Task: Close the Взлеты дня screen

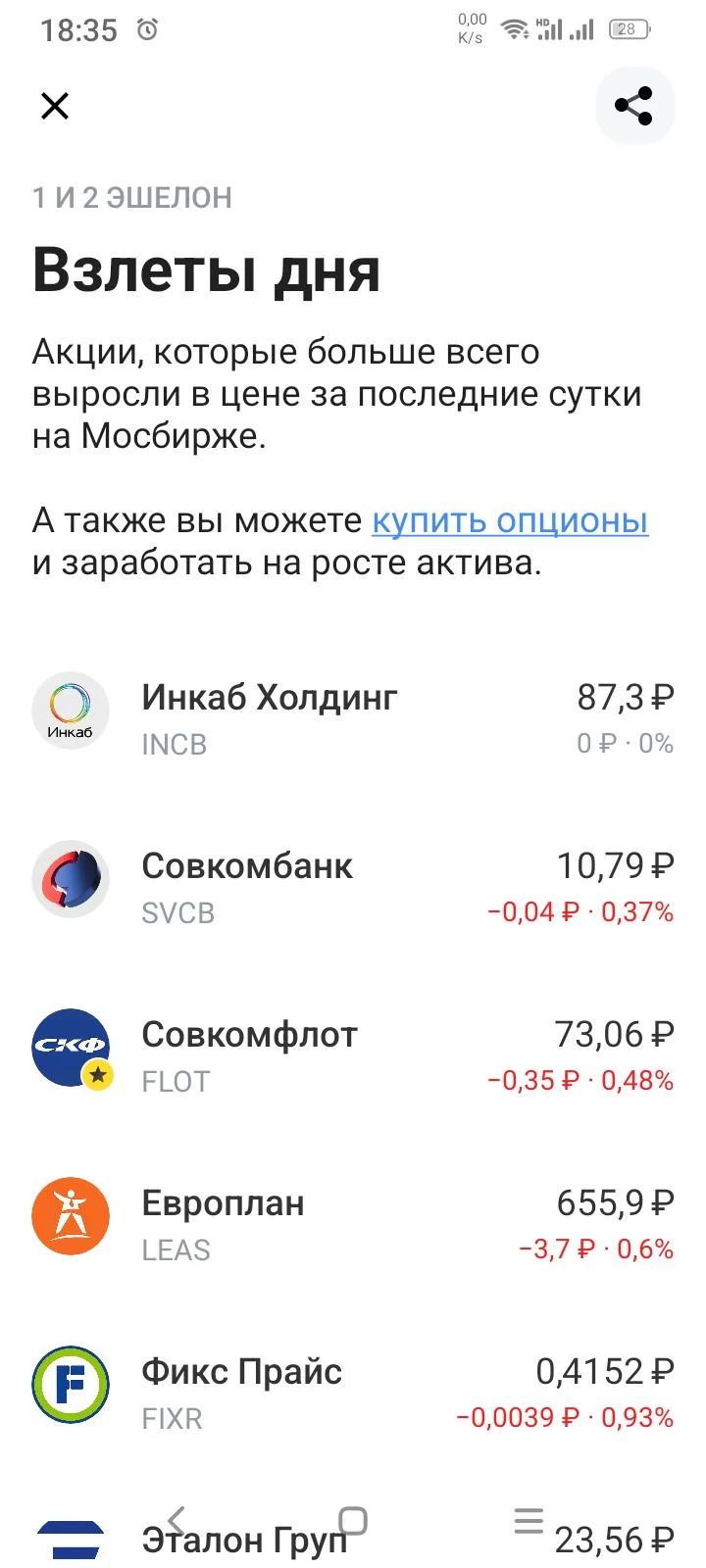Action: [55, 106]
